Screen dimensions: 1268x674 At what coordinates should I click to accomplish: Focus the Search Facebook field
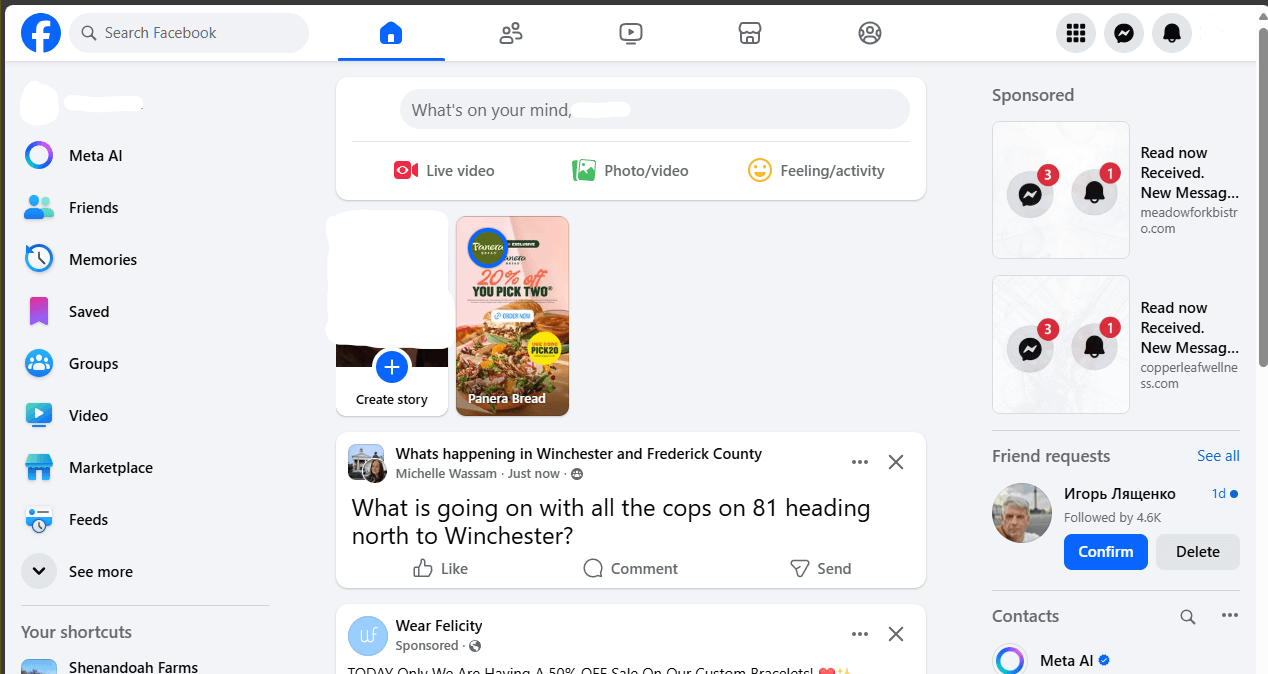coord(192,33)
